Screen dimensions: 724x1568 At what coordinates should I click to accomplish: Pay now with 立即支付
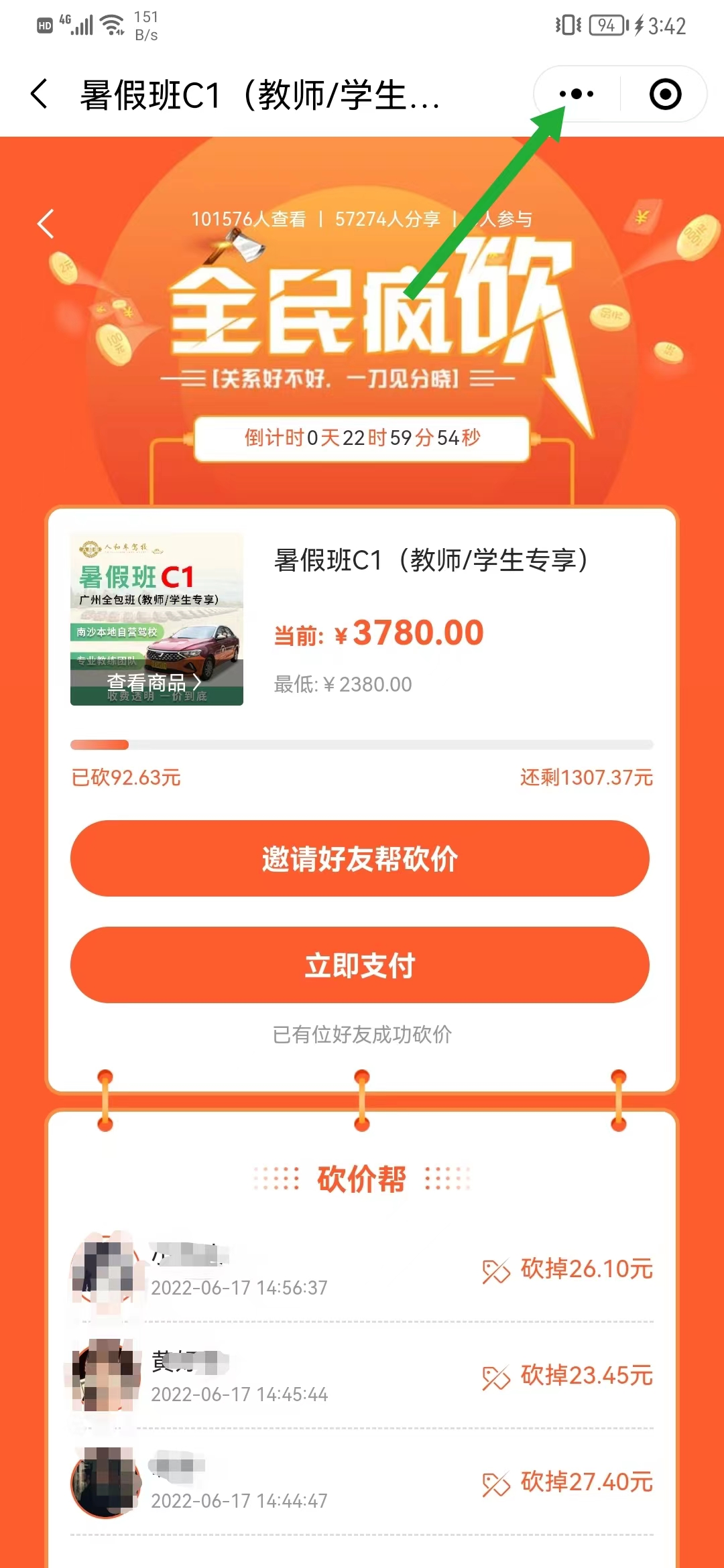360,965
